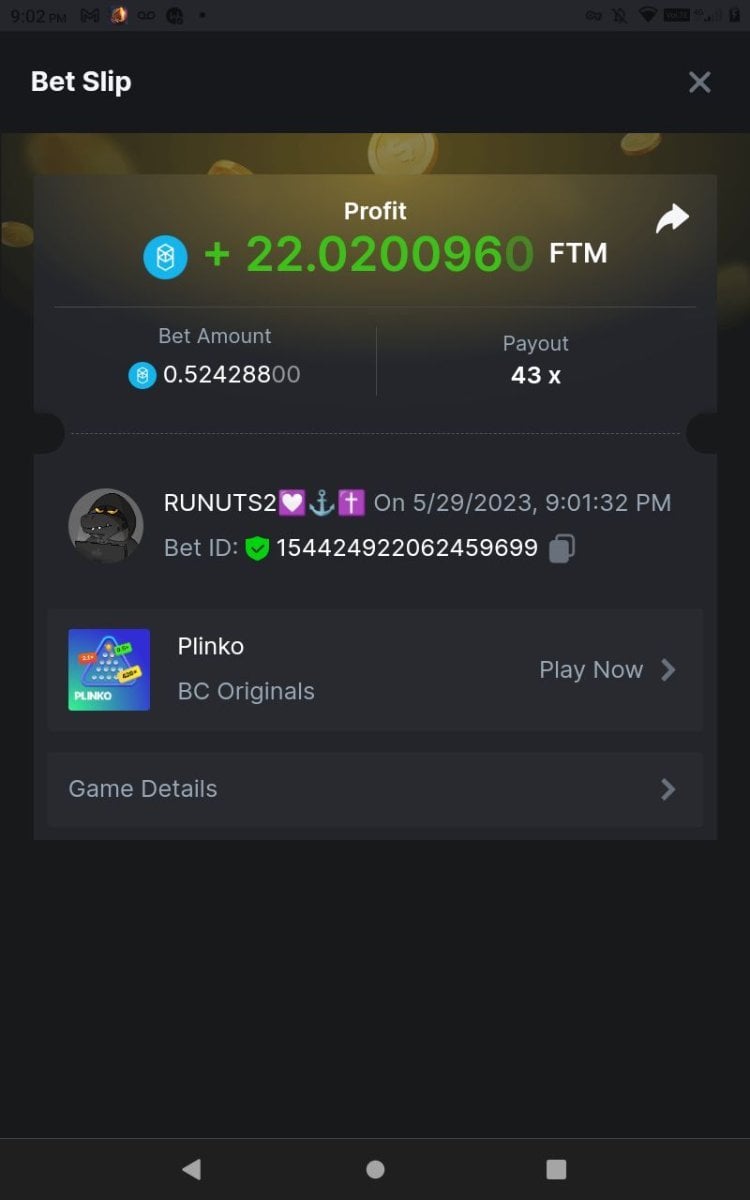Viewport: 750px width, 1200px height.
Task: Close the Bet Slip dialog
Action: click(x=699, y=82)
